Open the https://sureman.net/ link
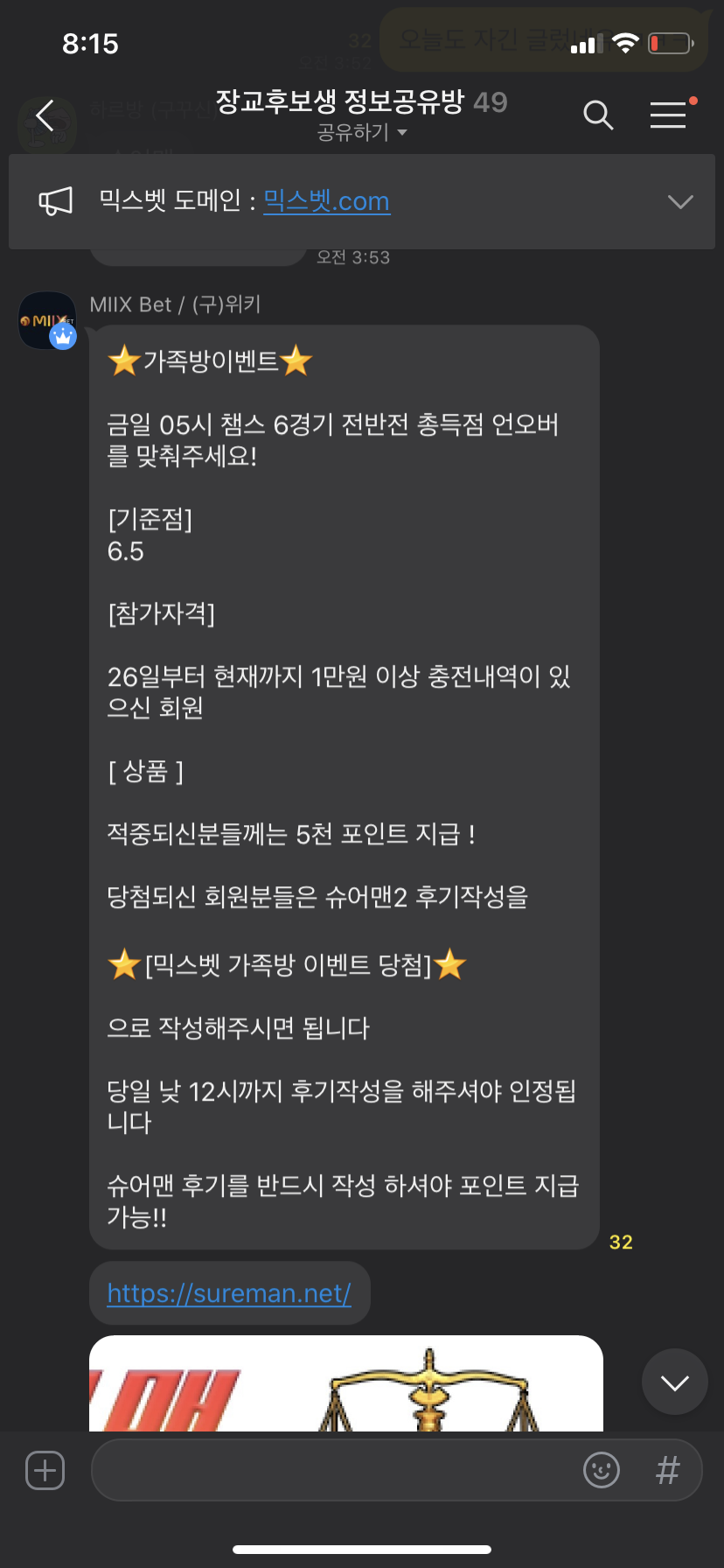 tap(229, 1293)
